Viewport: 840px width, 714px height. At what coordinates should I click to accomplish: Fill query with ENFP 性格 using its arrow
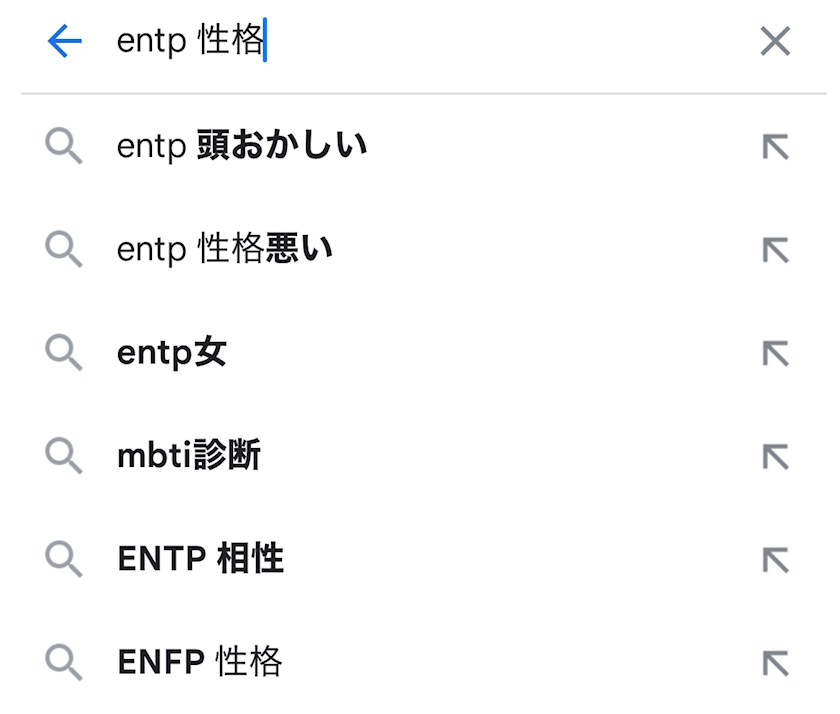coord(775,663)
